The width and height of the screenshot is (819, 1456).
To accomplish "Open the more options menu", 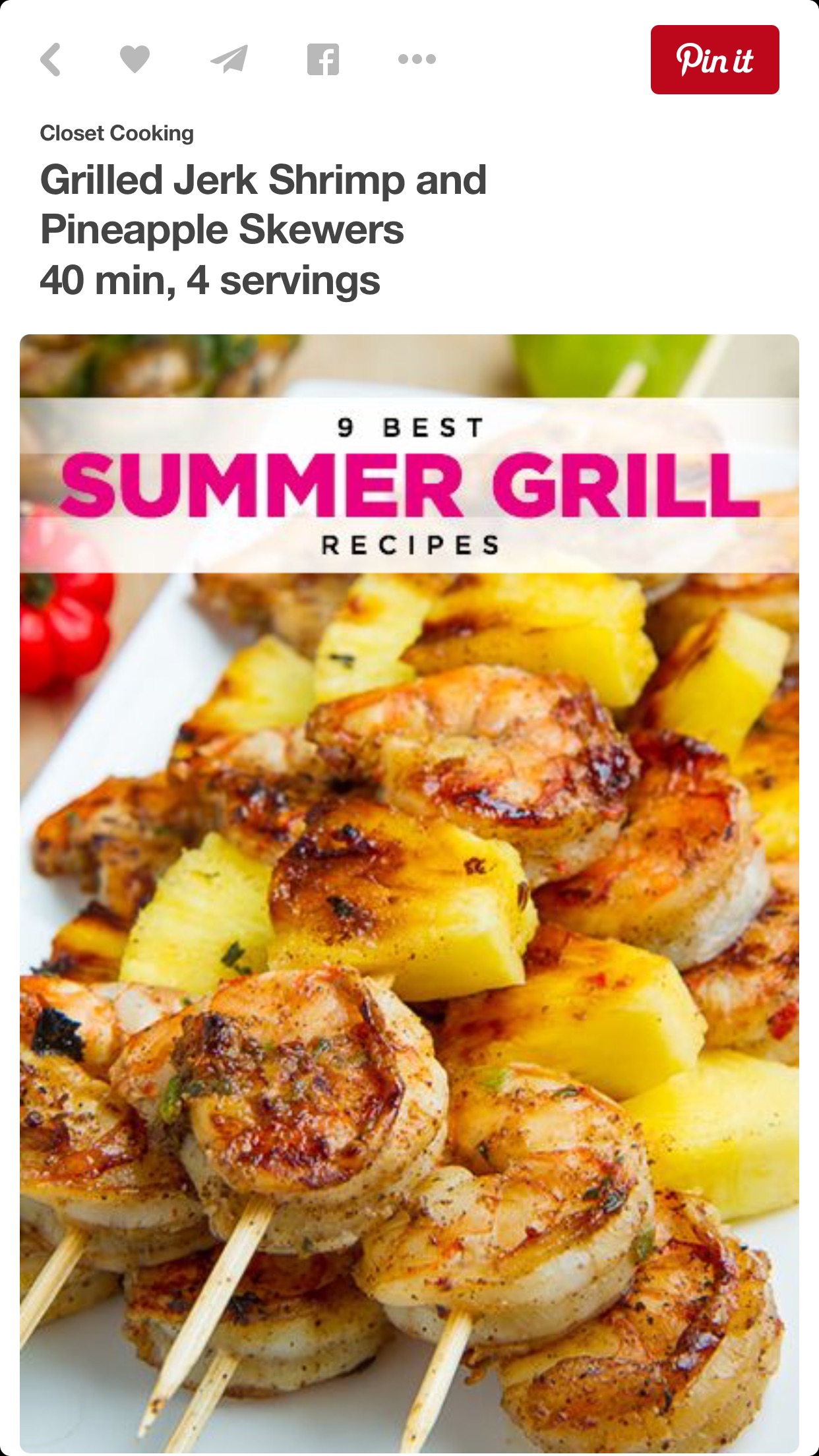I will click(x=417, y=59).
